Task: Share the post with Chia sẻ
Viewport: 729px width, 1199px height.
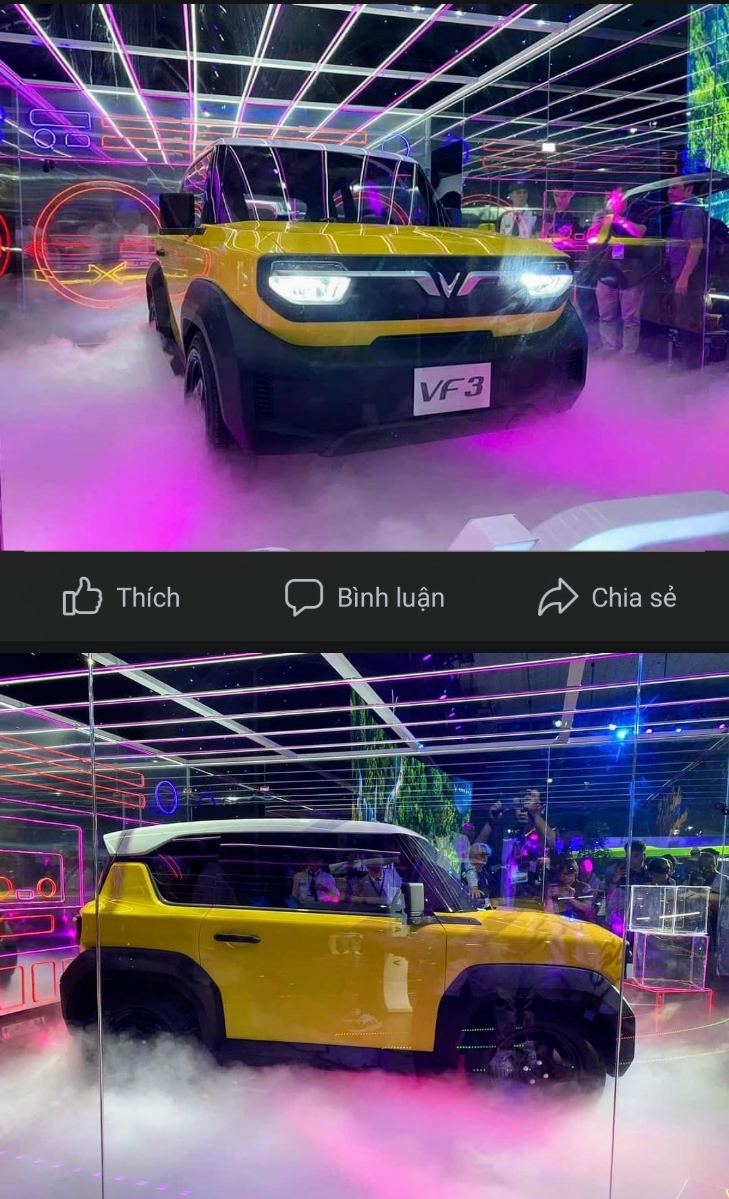Action: pyautogui.click(x=607, y=597)
